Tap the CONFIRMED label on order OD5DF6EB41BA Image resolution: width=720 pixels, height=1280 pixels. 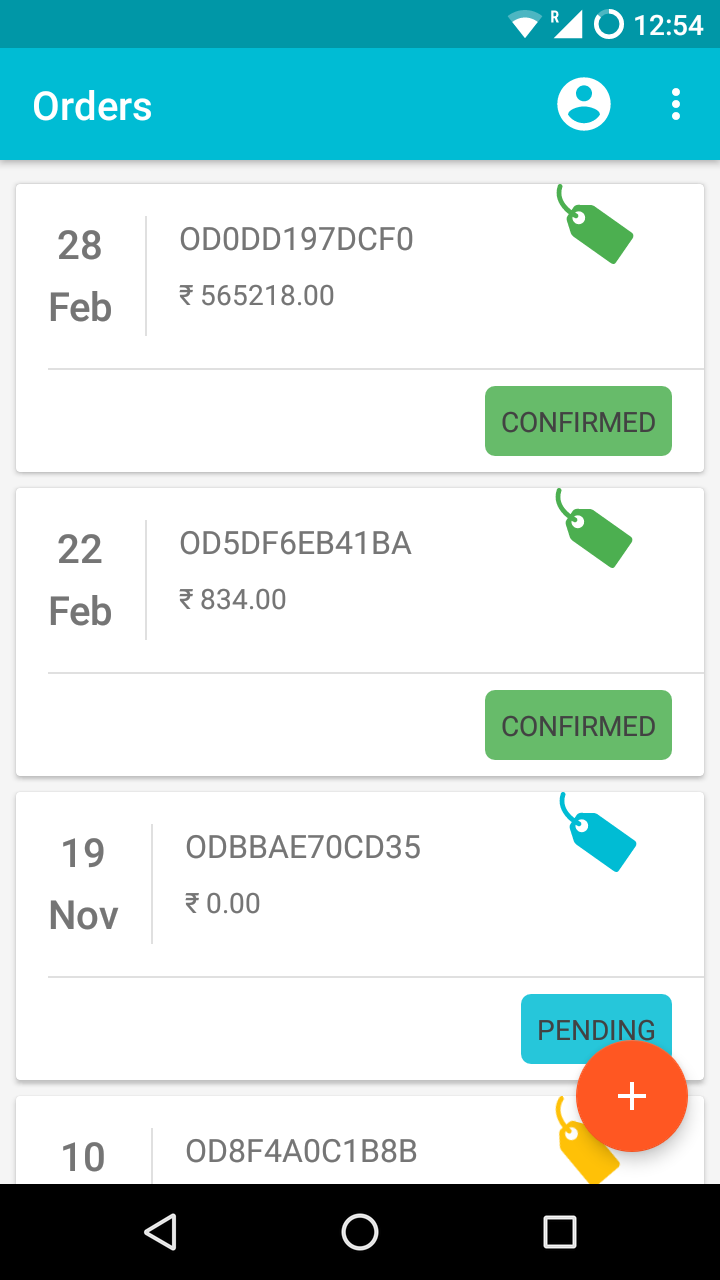coord(578,725)
